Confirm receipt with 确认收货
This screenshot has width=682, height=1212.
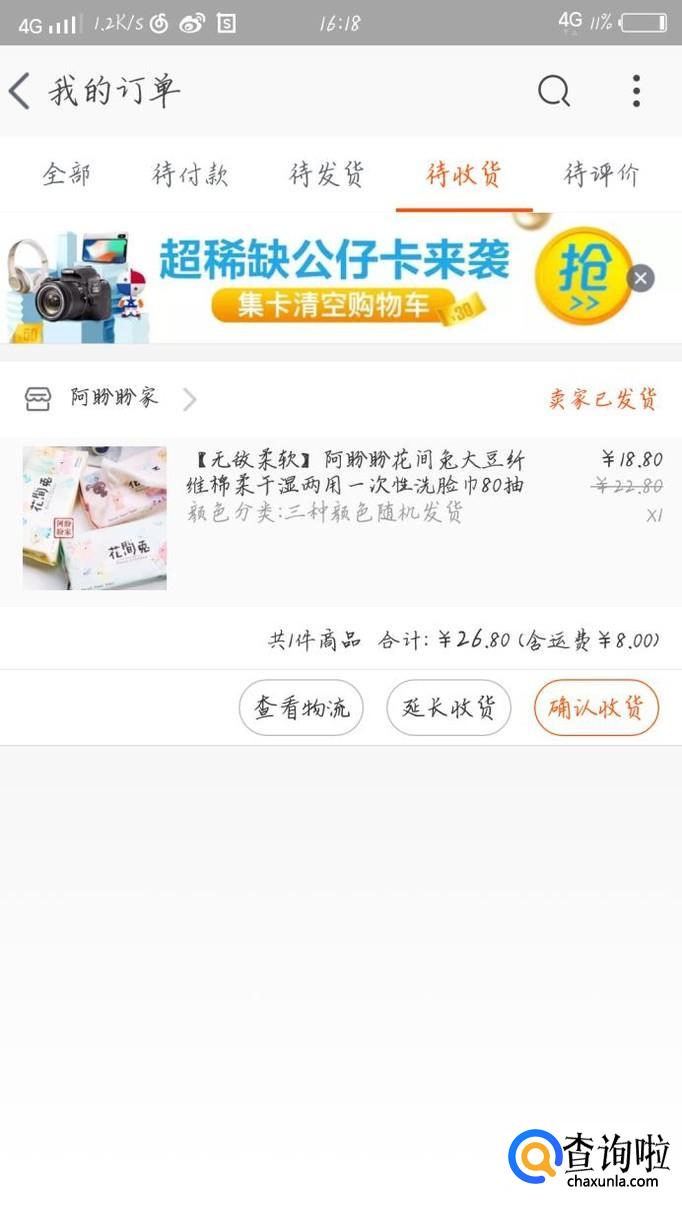click(596, 708)
